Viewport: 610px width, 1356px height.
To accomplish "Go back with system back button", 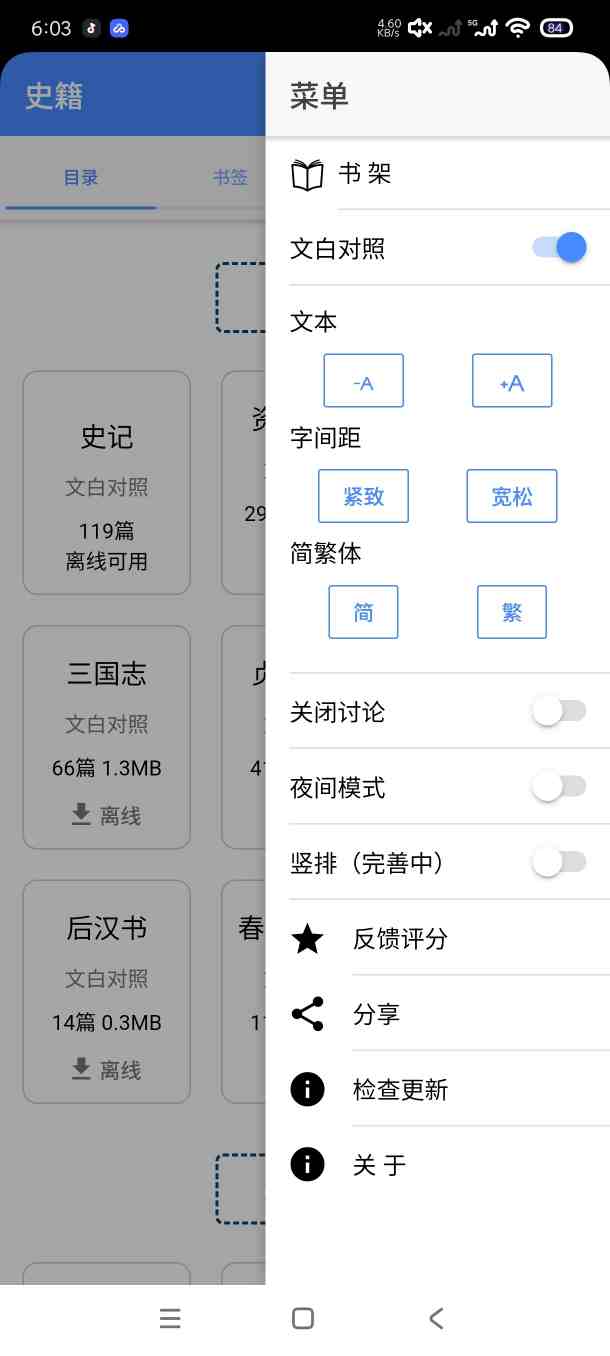I will pyautogui.click(x=436, y=1318).
